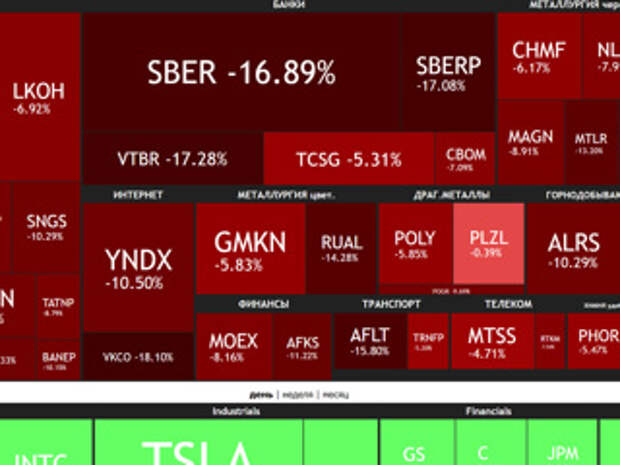Open the MTSS tile
The width and height of the screenshot is (620, 465).
(492, 342)
